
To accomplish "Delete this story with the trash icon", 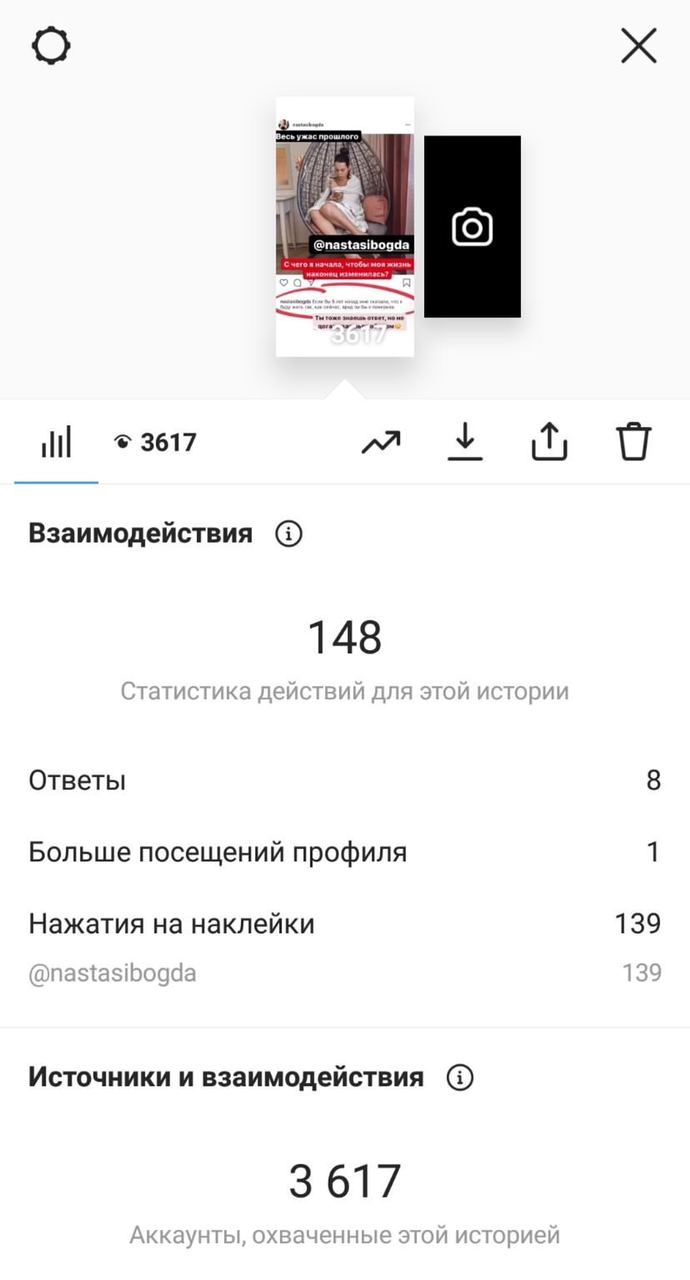I will click(634, 441).
